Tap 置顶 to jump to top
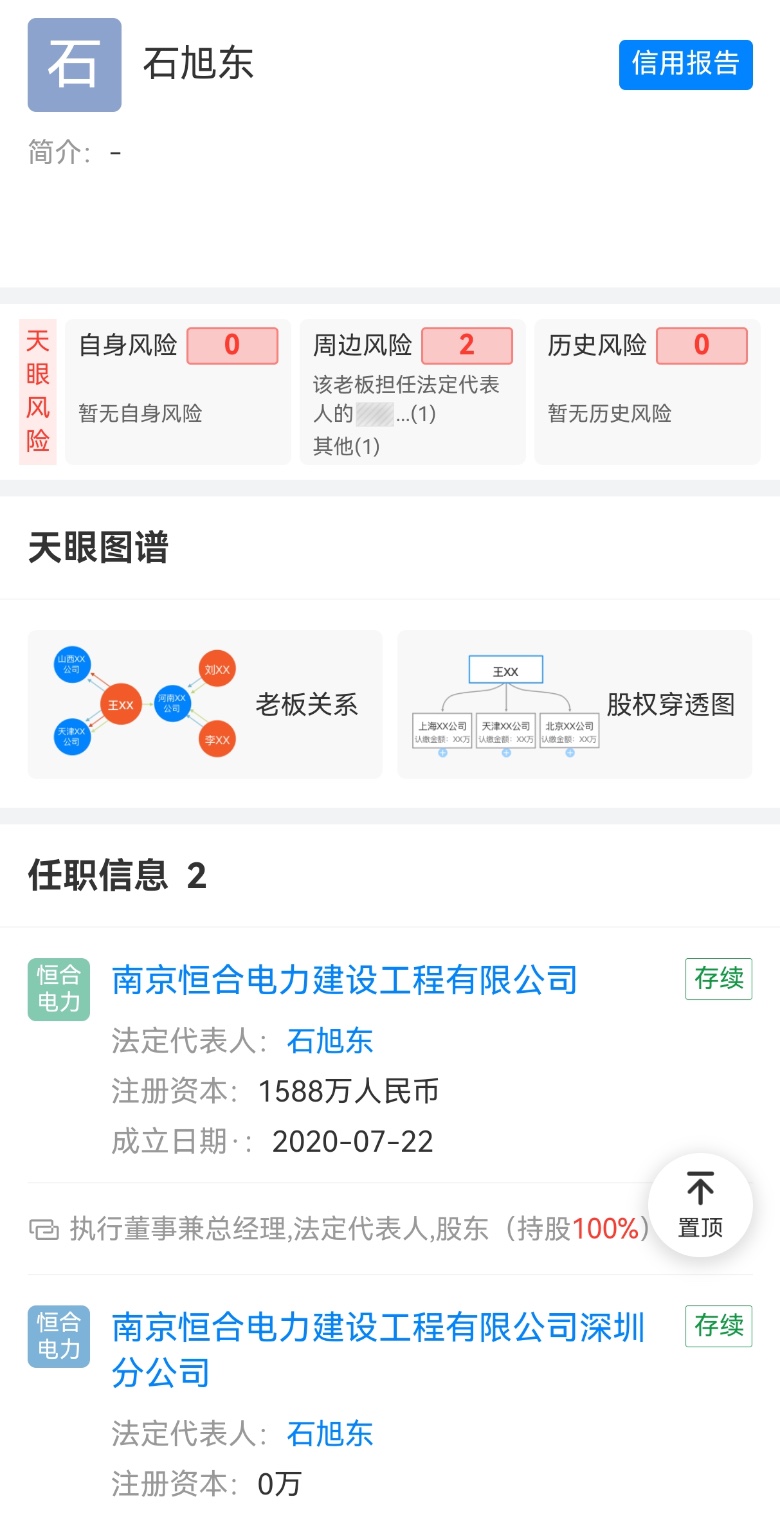Screen dimensions: 780x1517 [x=700, y=1204]
